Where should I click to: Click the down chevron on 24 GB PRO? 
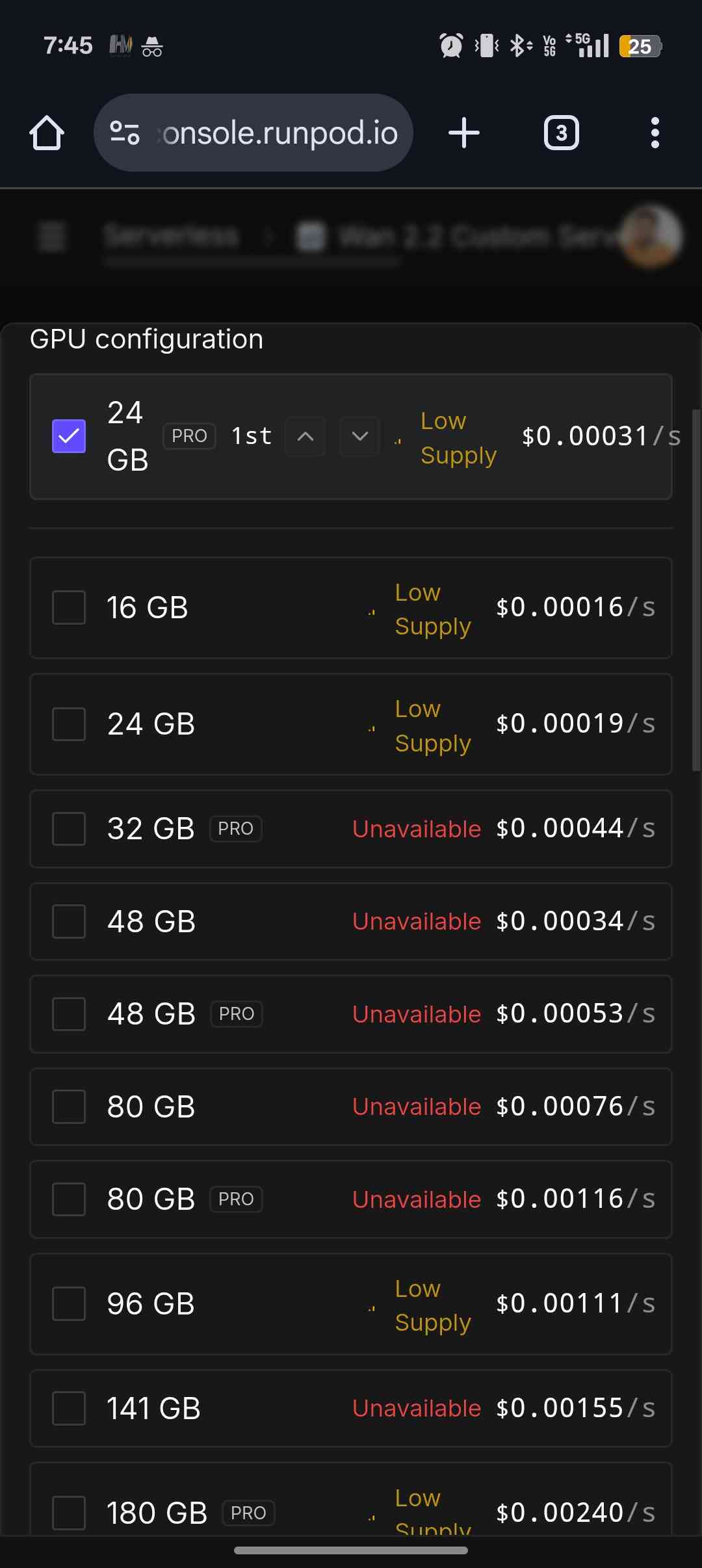359,436
